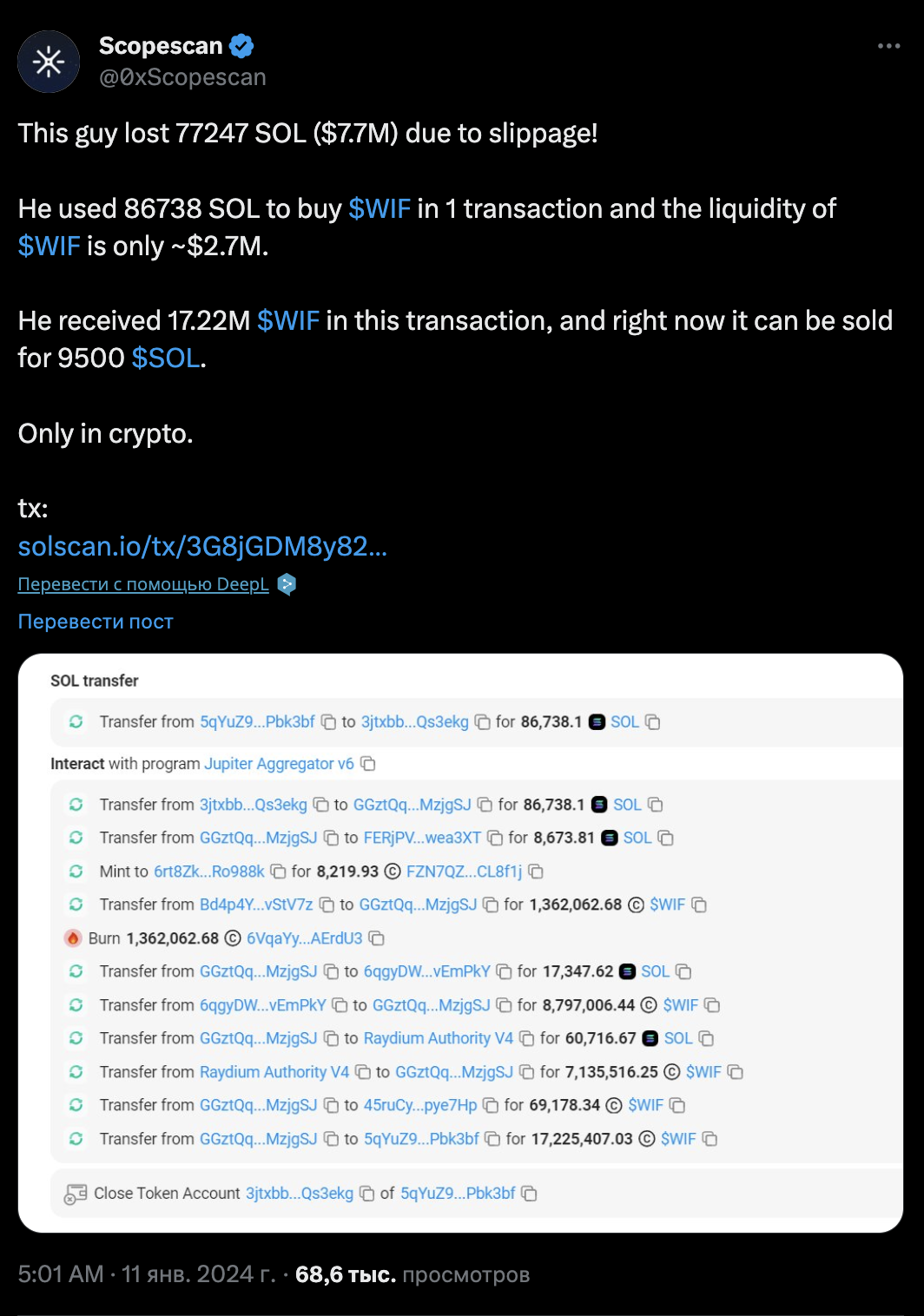View the post date and time details
Image resolution: width=924 pixels, height=1316 pixels.
(x=147, y=1274)
